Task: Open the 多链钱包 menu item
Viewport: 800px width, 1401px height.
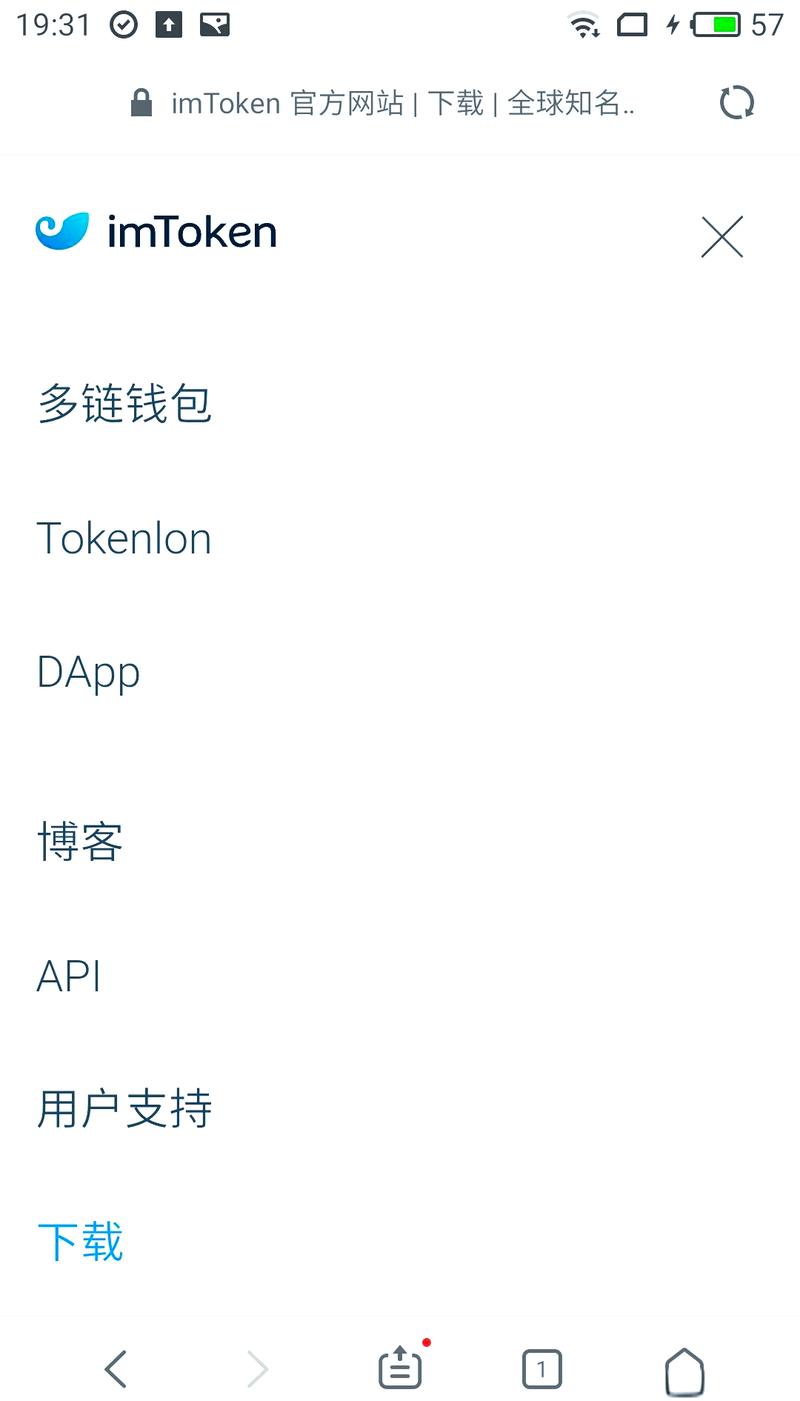Action: 125,404
